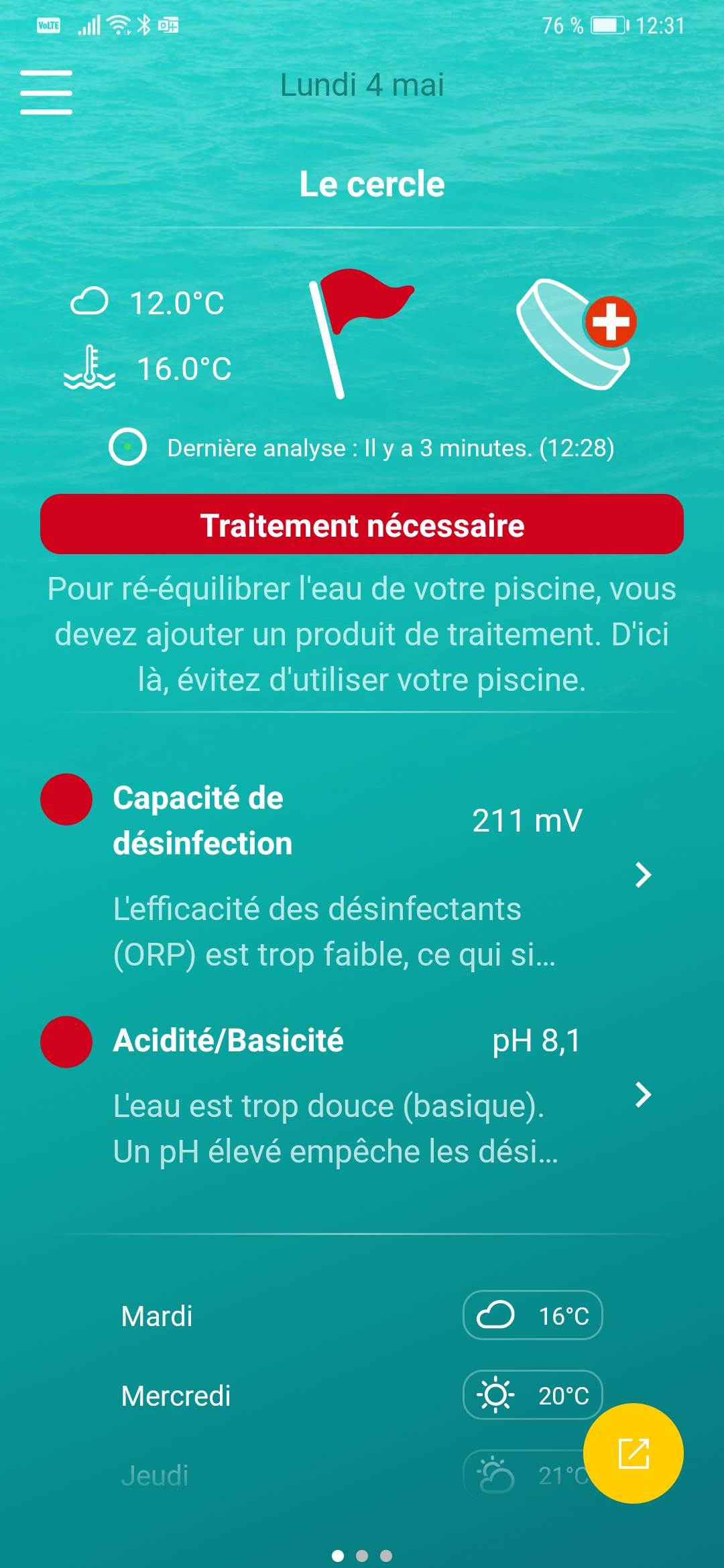724x1568 pixels.
Task: Open Acidité/Basicité pH details
Action: coord(642,1094)
